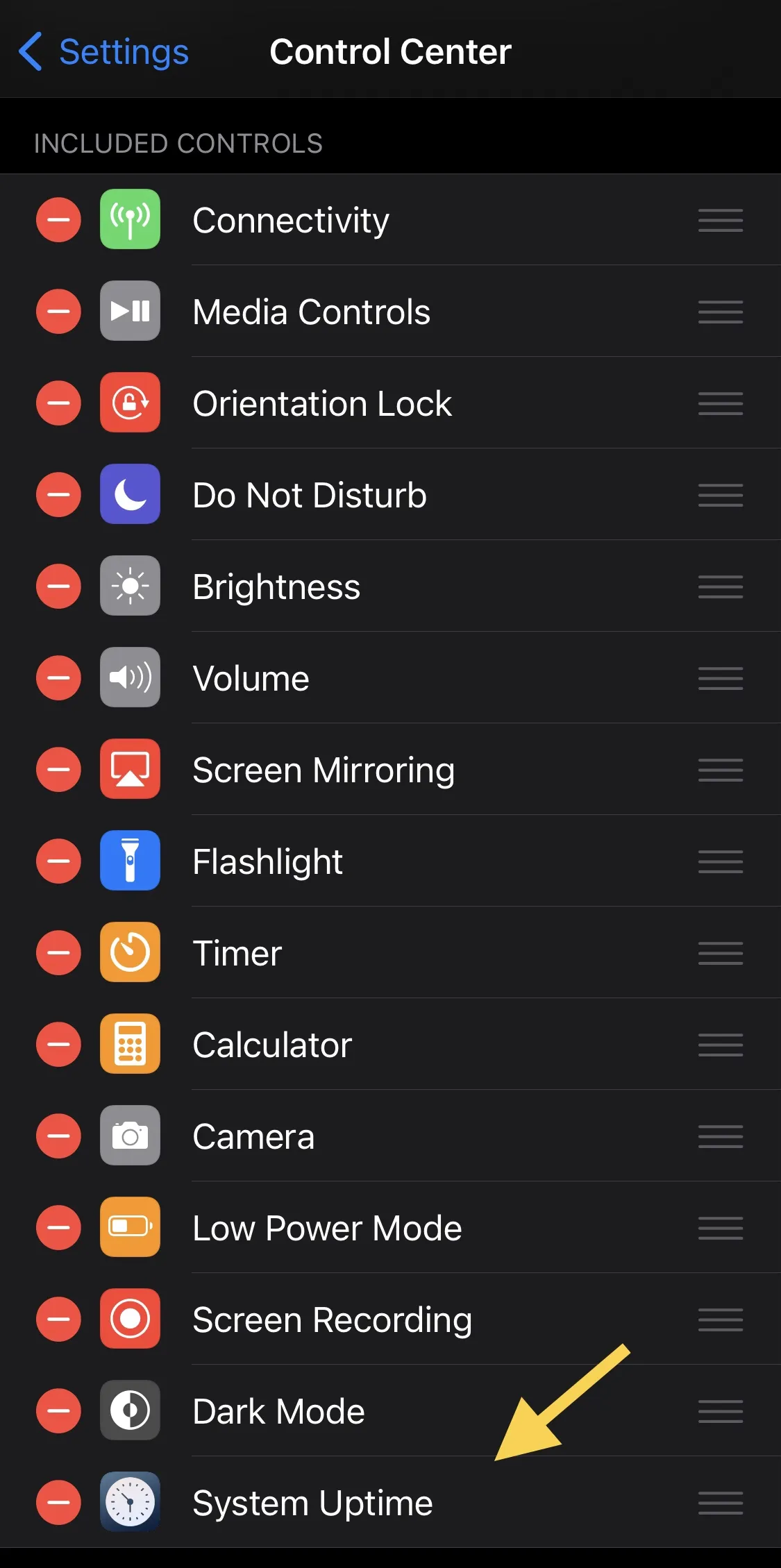
Task: Touch the reorder handle for Connectivity
Action: pyautogui.click(x=721, y=220)
